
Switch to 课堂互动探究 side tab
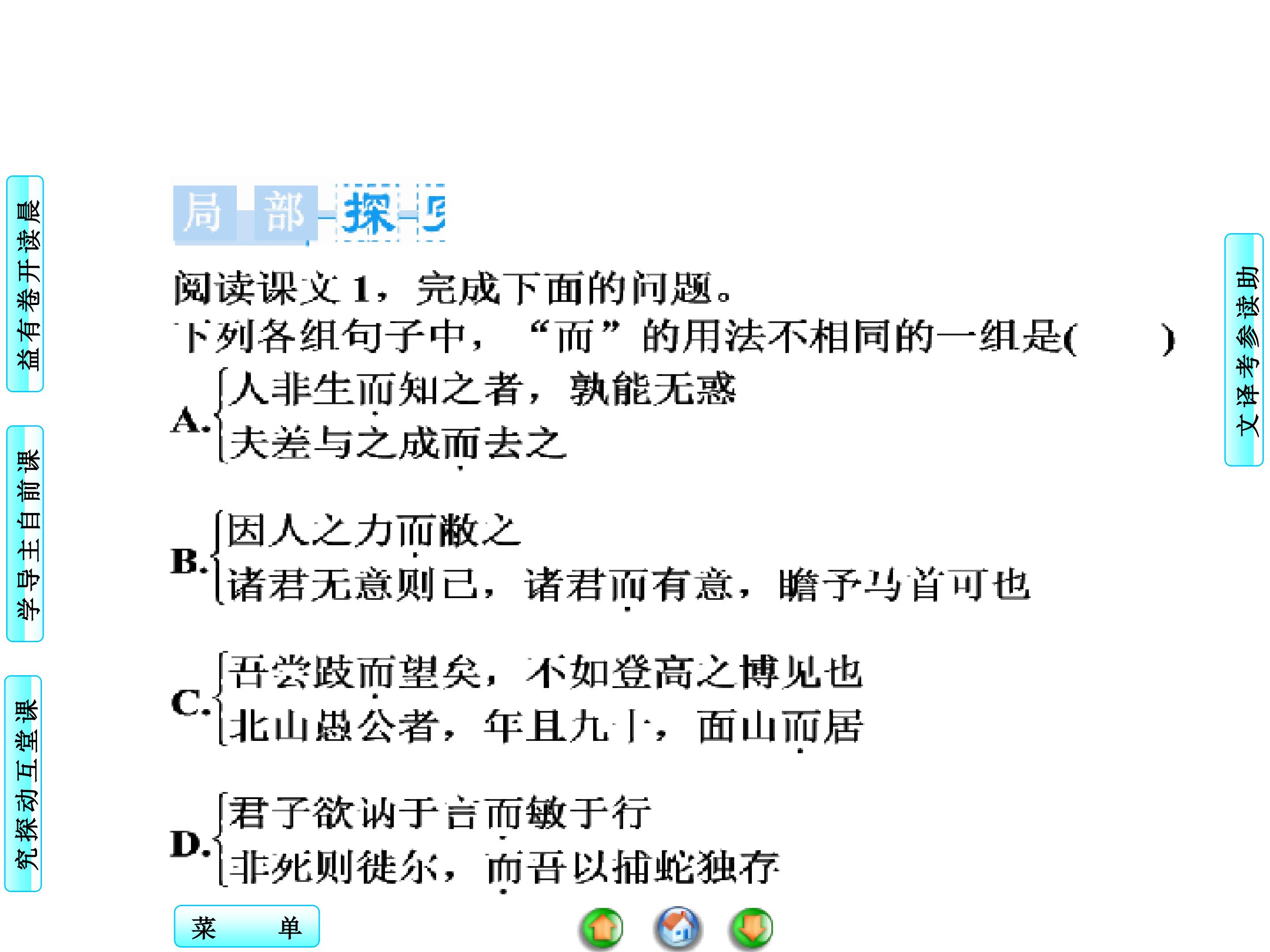pyautogui.click(x=24, y=783)
